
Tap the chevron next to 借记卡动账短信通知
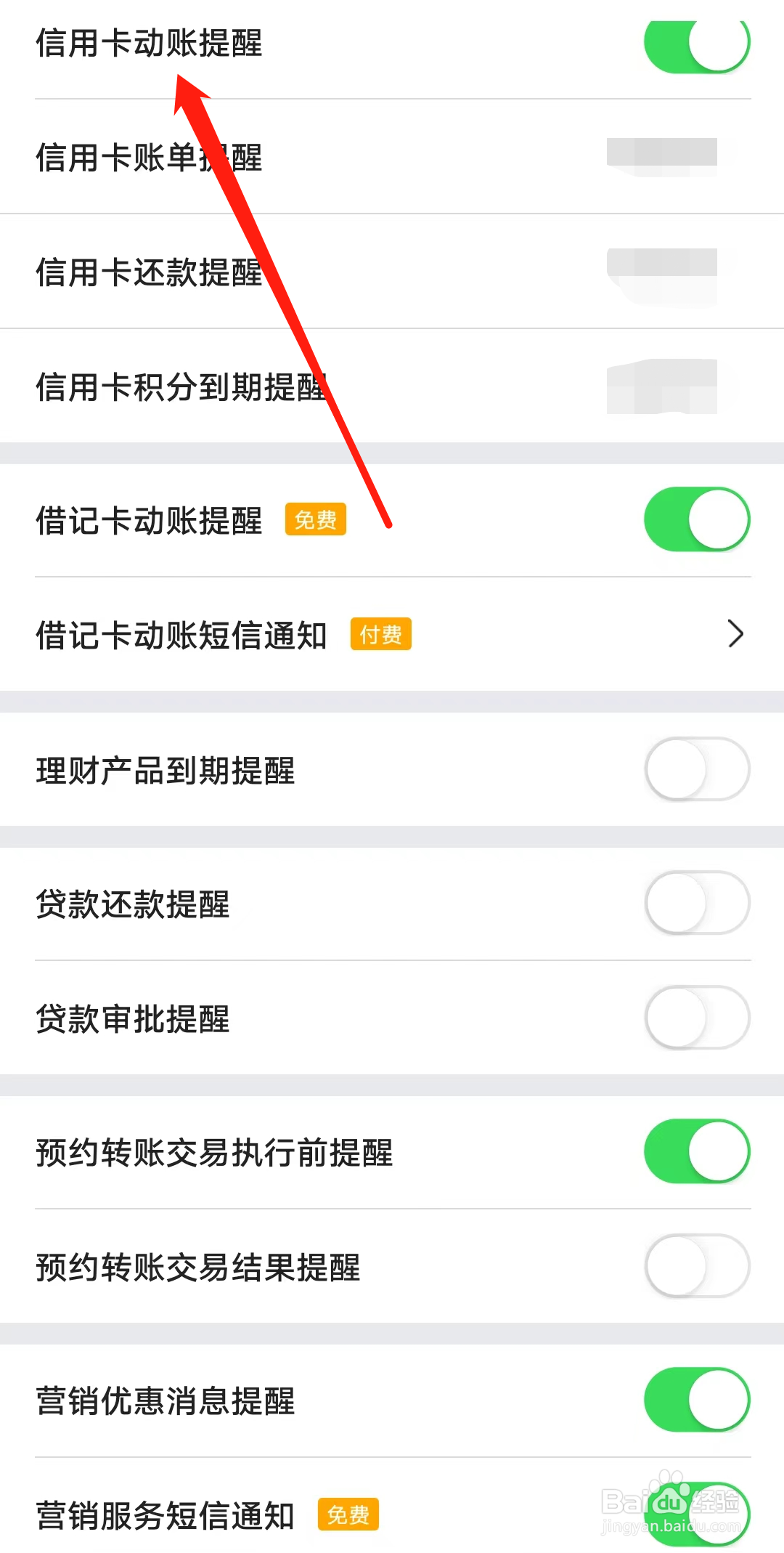(x=737, y=634)
